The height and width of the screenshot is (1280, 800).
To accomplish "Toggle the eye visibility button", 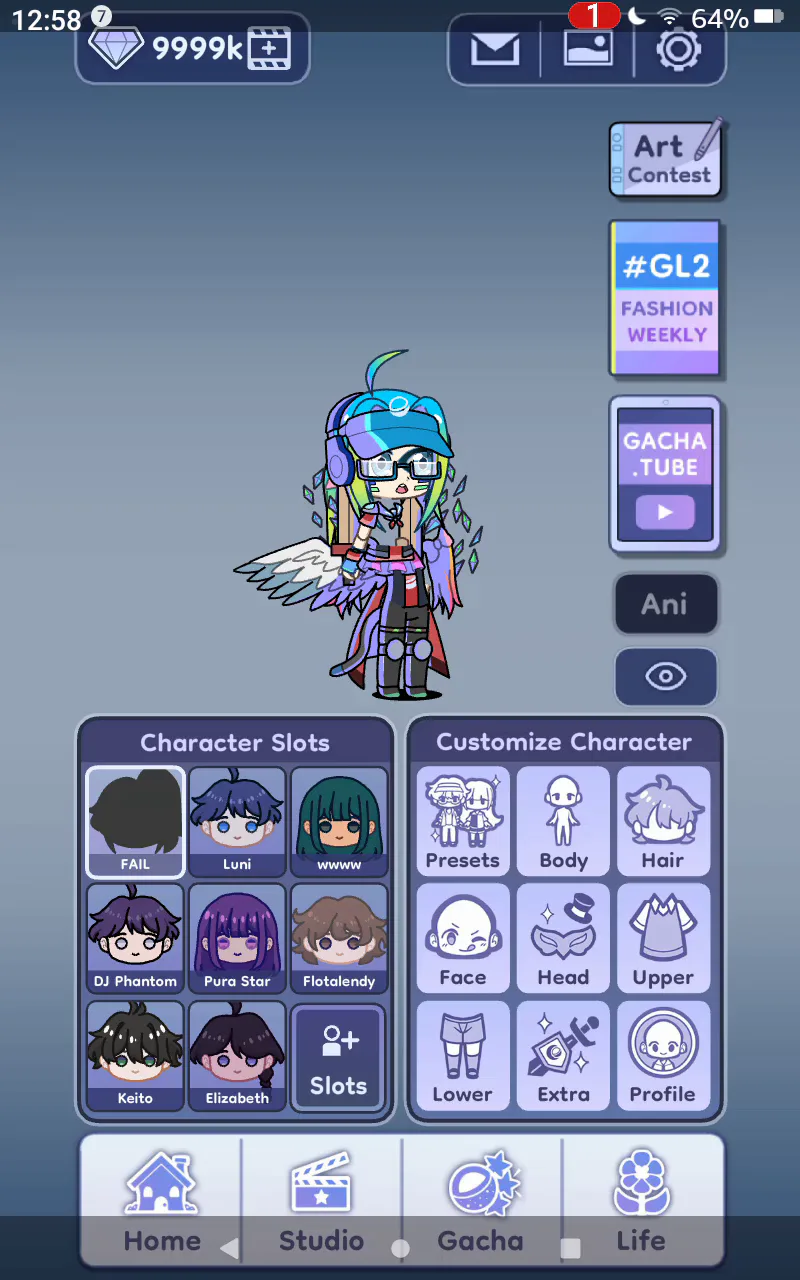I will pyautogui.click(x=665, y=677).
